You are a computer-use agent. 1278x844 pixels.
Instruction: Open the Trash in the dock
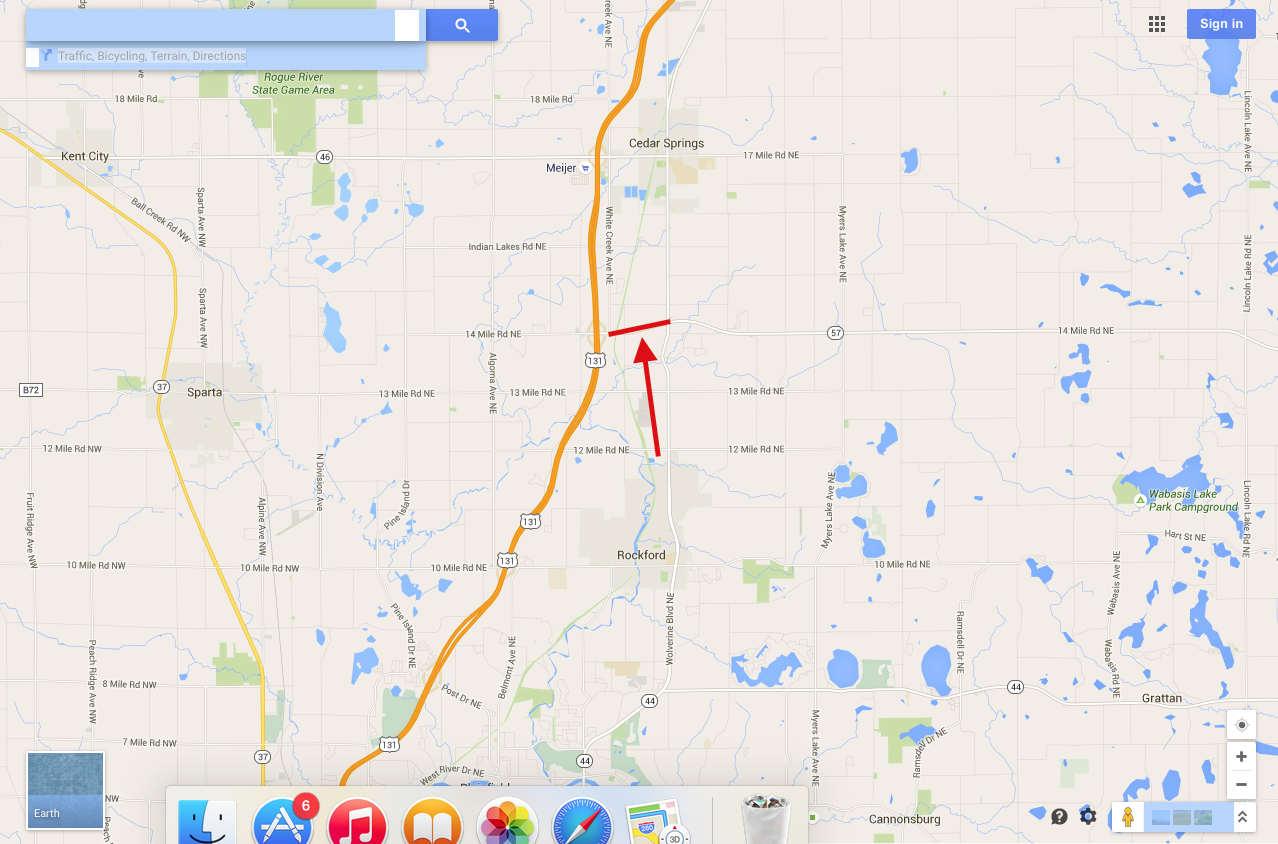coord(769,820)
